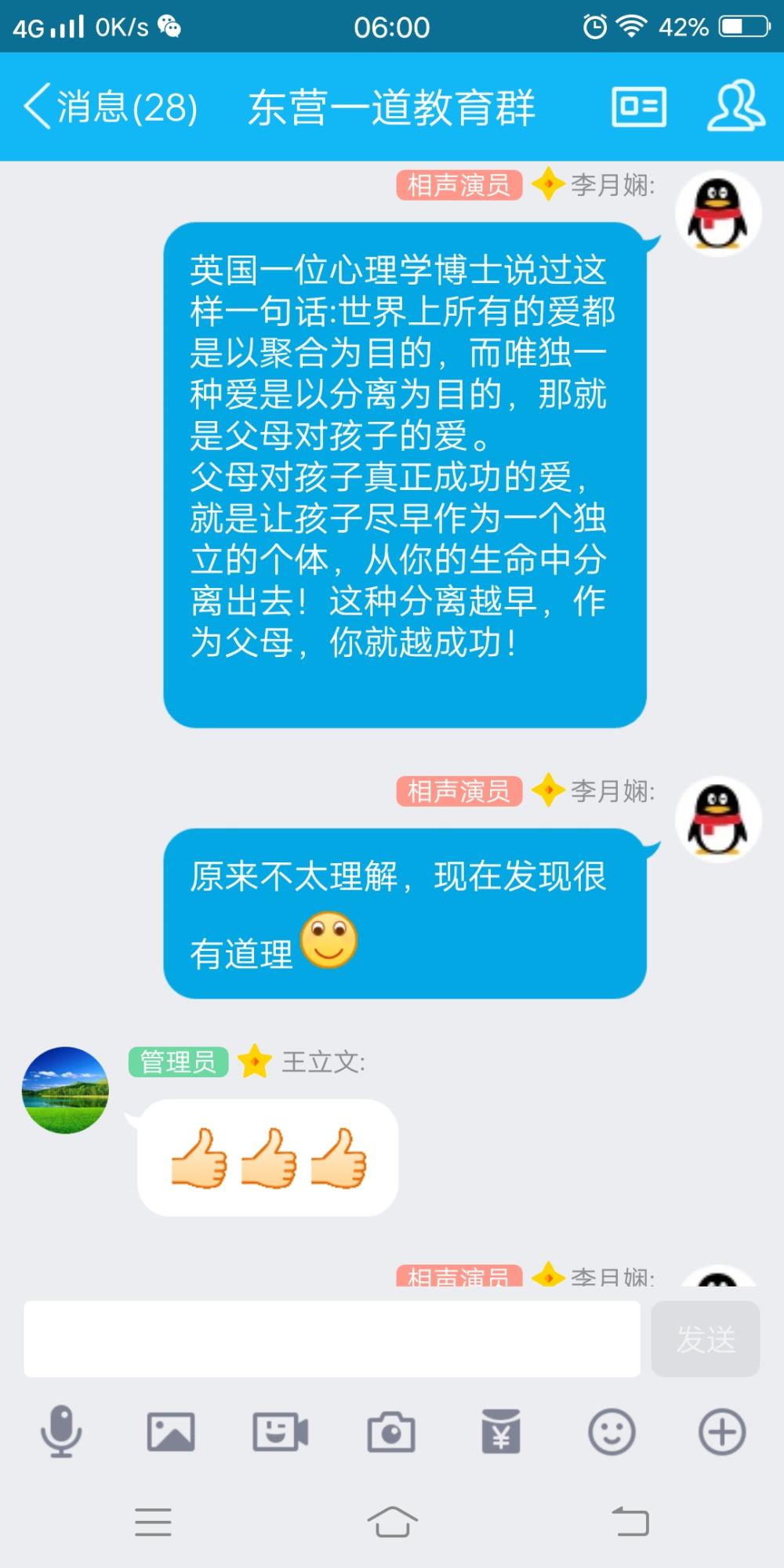Open the short video recorder icon
The height and width of the screenshot is (1568, 784).
tap(281, 1432)
